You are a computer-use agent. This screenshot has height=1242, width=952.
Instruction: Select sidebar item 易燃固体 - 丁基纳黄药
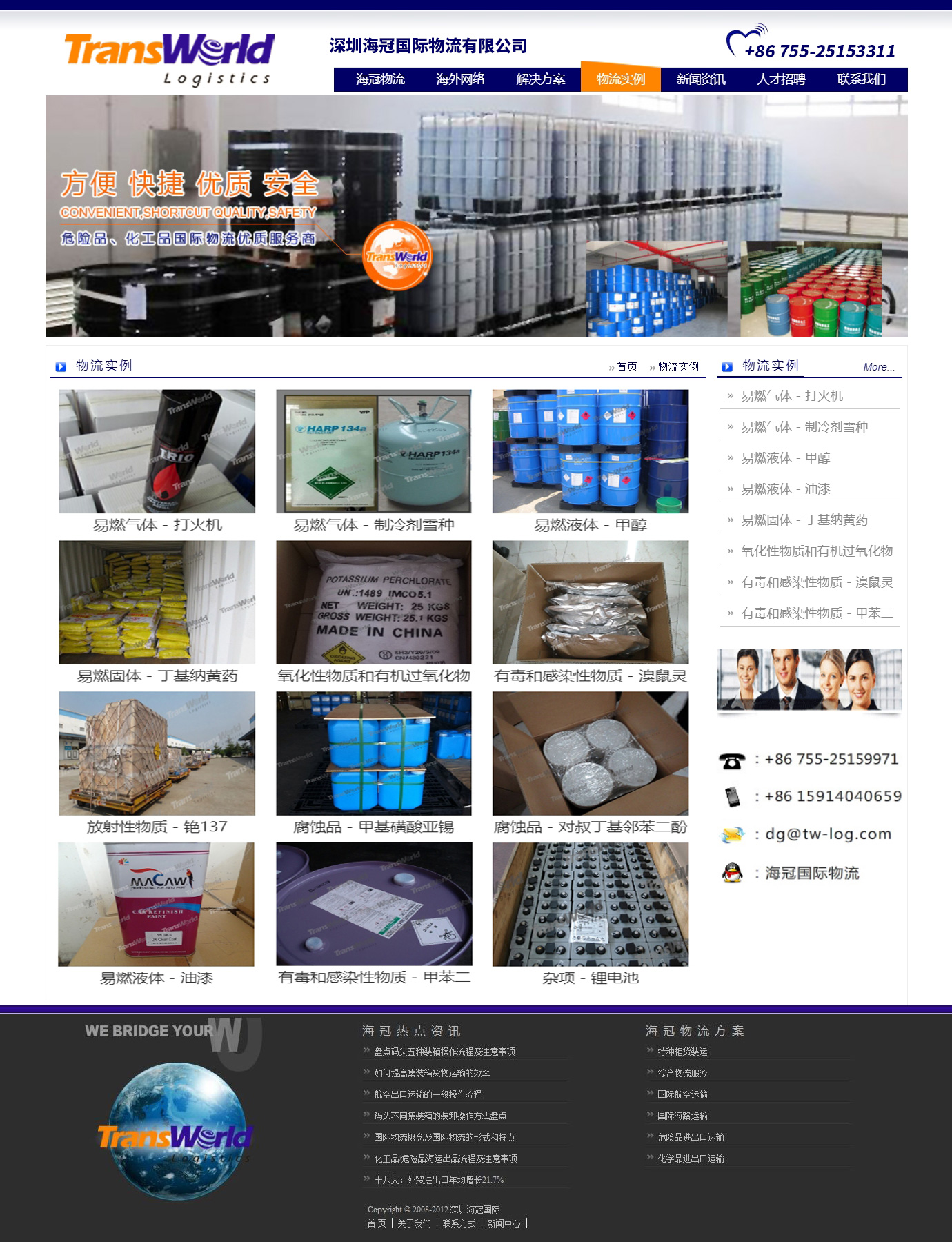pos(804,520)
